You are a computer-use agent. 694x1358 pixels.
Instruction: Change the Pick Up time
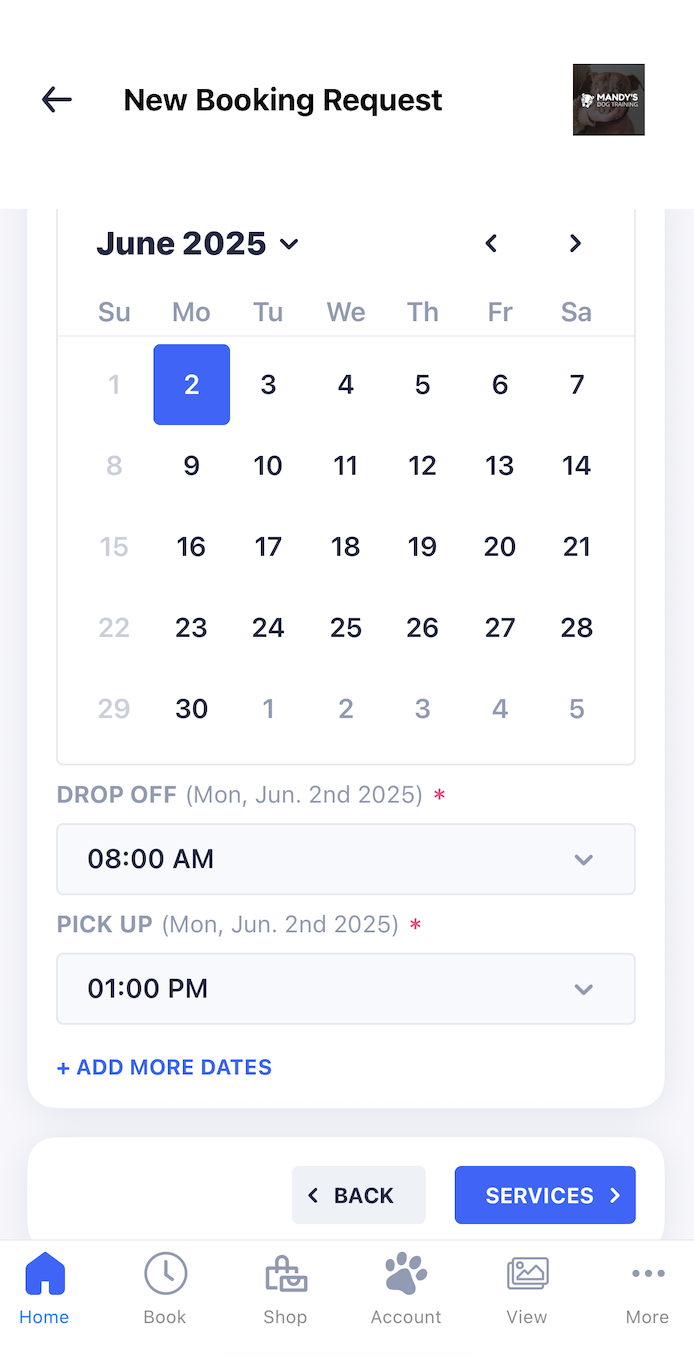[x=345, y=989]
